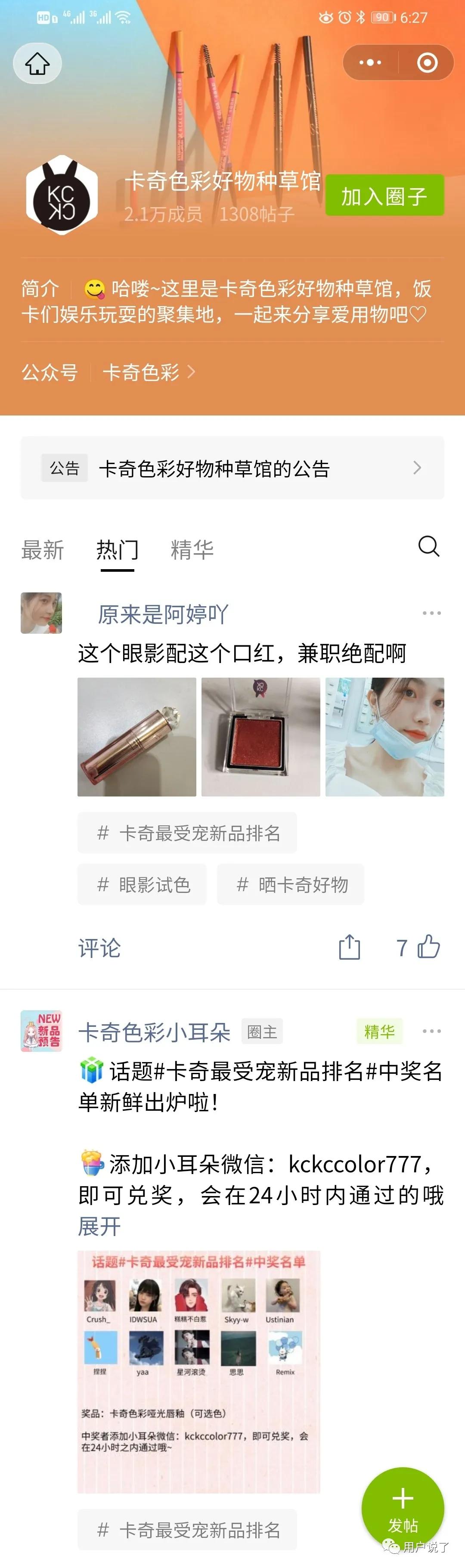The width and height of the screenshot is (465, 1568).
Task: Open the 卡奇色彩 official account link
Action: (x=148, y=372)
